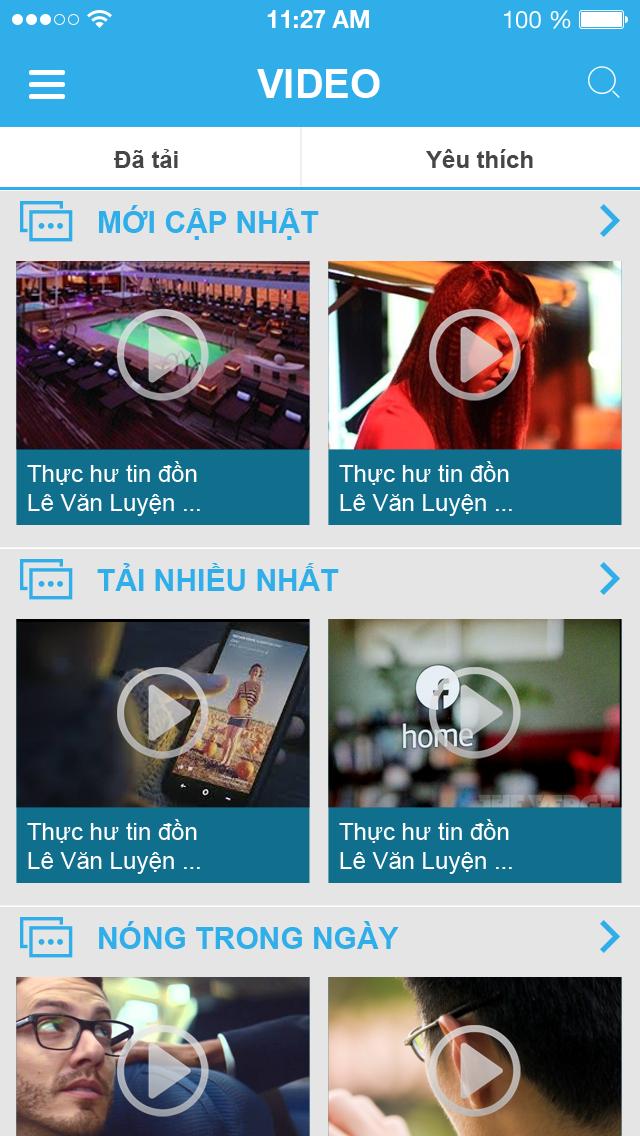Expand the Tải nhiều nhất section arrow

pos(609,578)
